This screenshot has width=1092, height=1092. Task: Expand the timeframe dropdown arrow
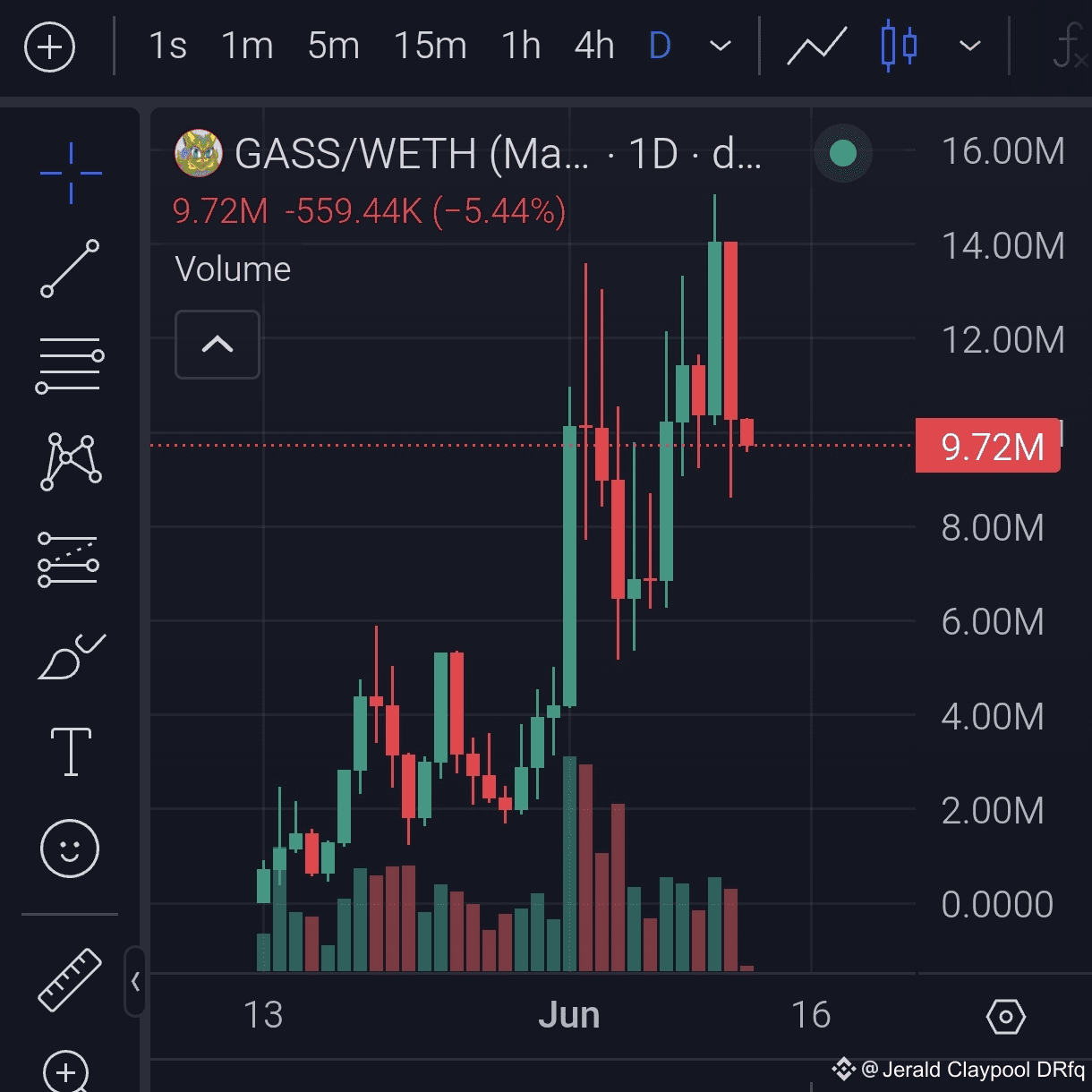721,46
